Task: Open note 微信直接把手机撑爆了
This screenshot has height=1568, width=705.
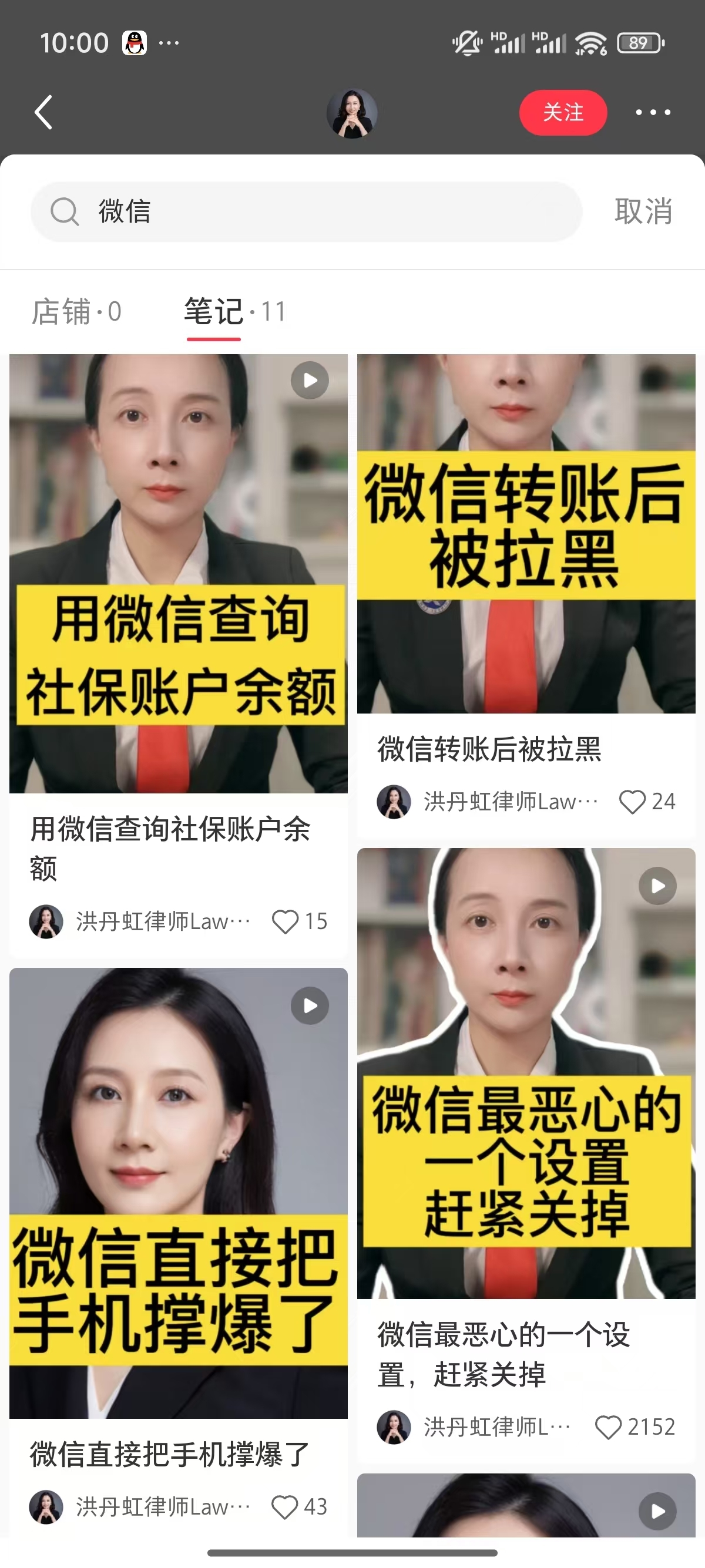Action: [x=179, y=1193]
